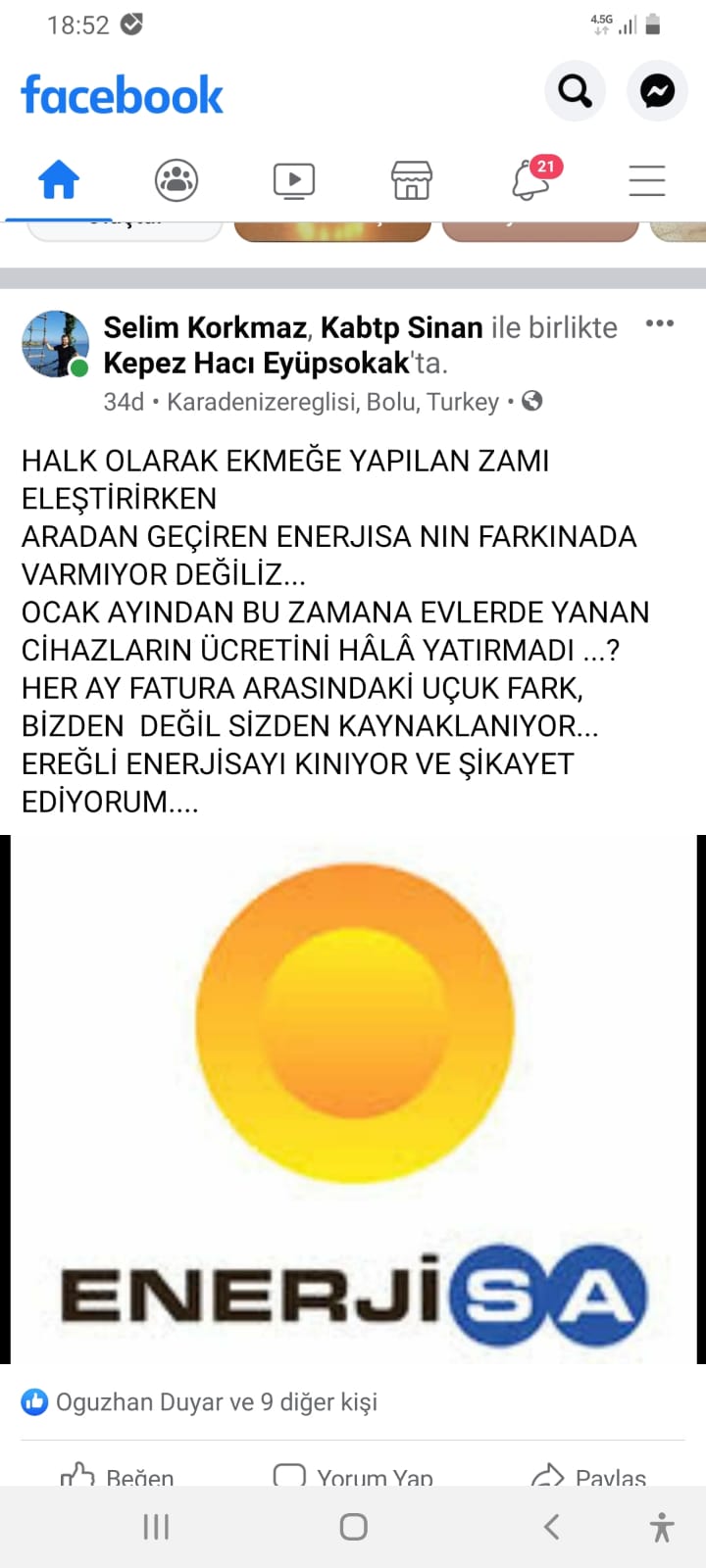706x1568 pixels.
Task: Open Kabtp Sinan's profile
Action: 401,327
